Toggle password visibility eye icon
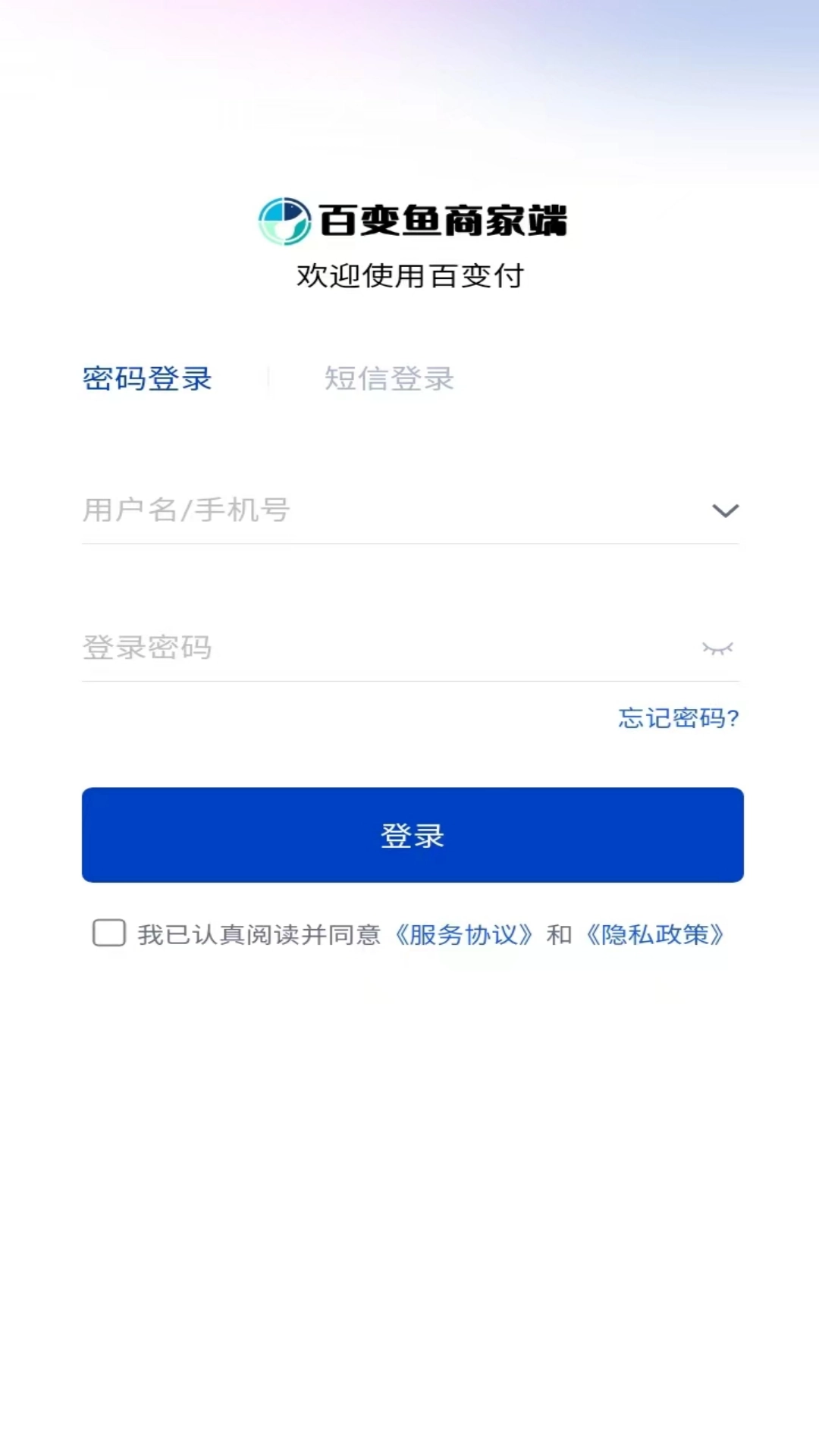Image resolution: width=819 pixels, height=1456 pixels. pos(717,648)
